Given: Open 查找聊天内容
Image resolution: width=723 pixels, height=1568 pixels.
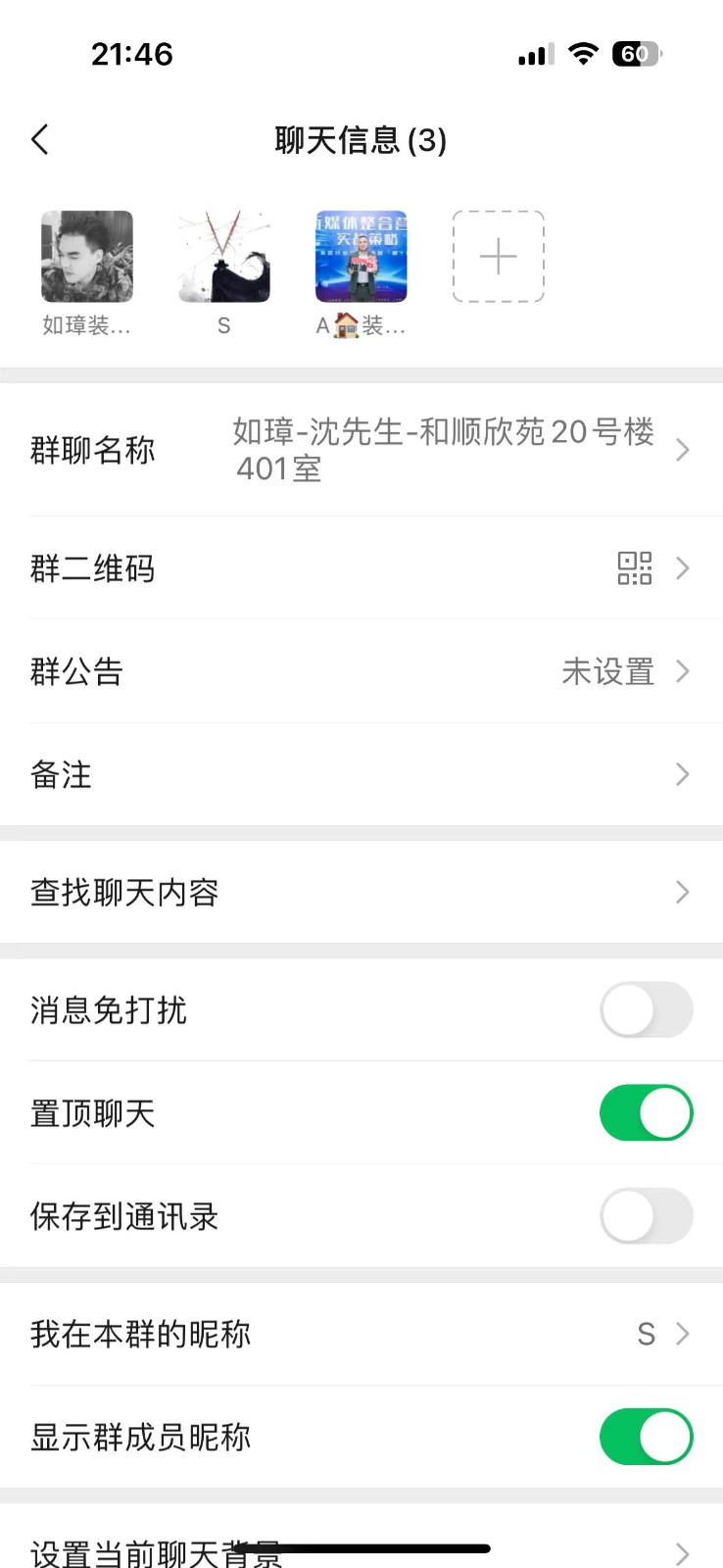Looking at the screenshot, I should click(x=361, y=892).
